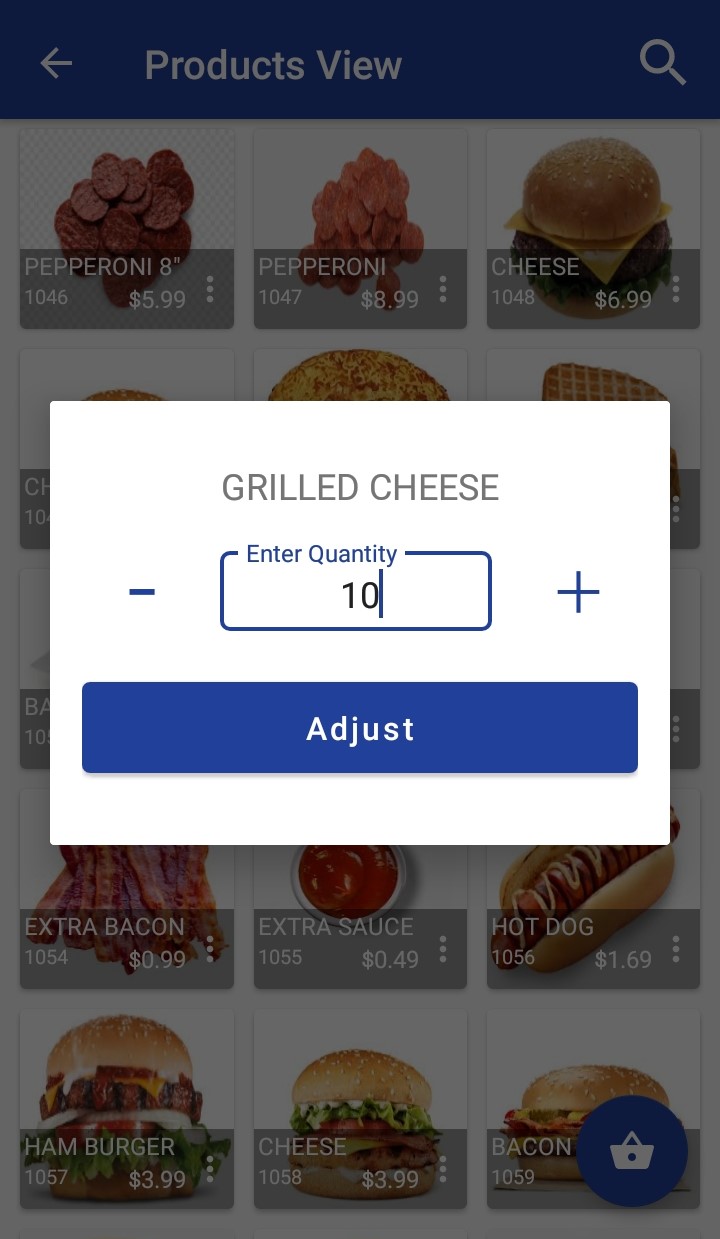Open more options for PEPPERONI 8"
This screenshot has width=720, height=1239.
pos(210,290)
